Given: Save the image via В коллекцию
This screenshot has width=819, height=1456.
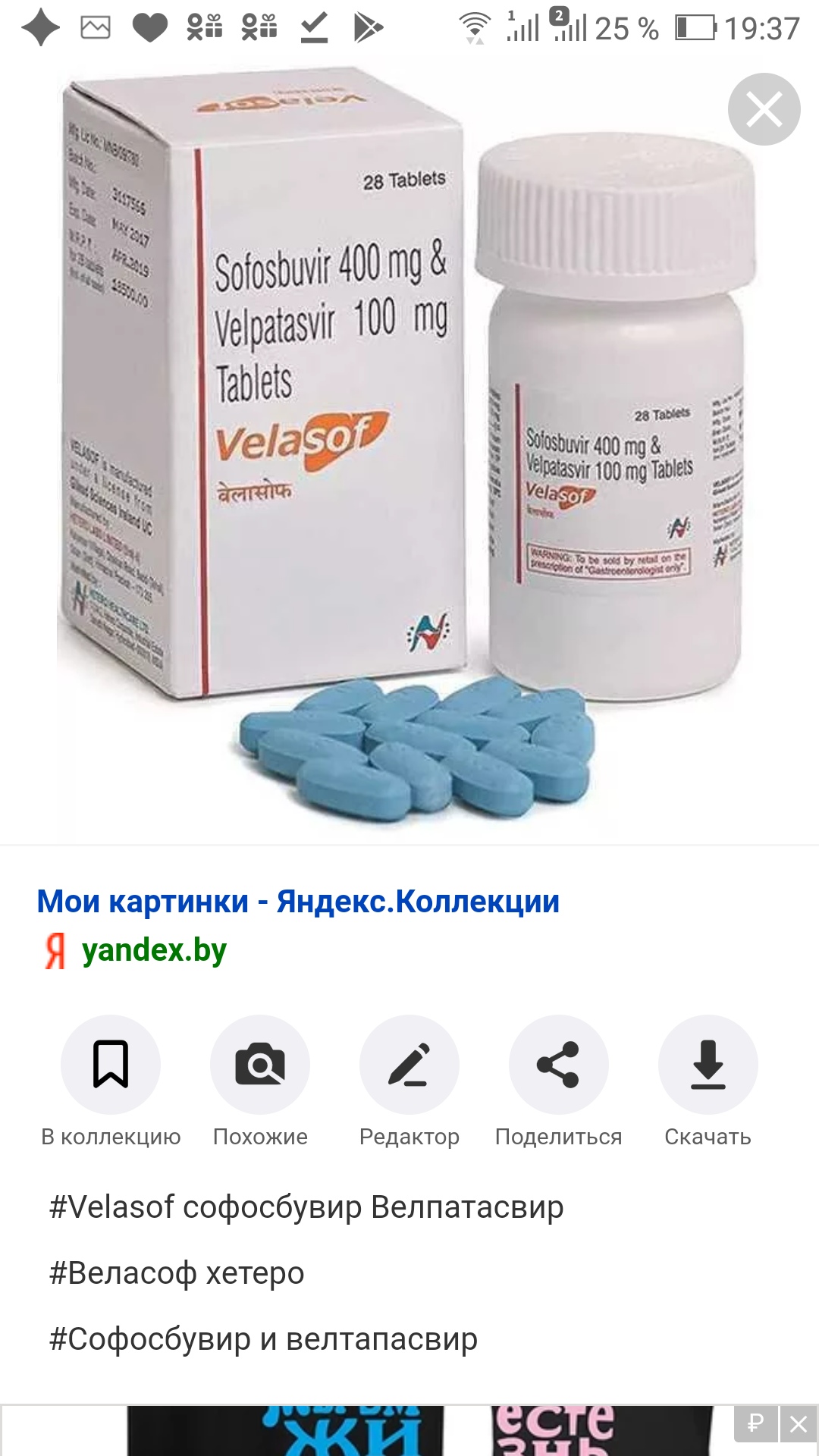Looking at the screenshot, I should point(111,1065).
